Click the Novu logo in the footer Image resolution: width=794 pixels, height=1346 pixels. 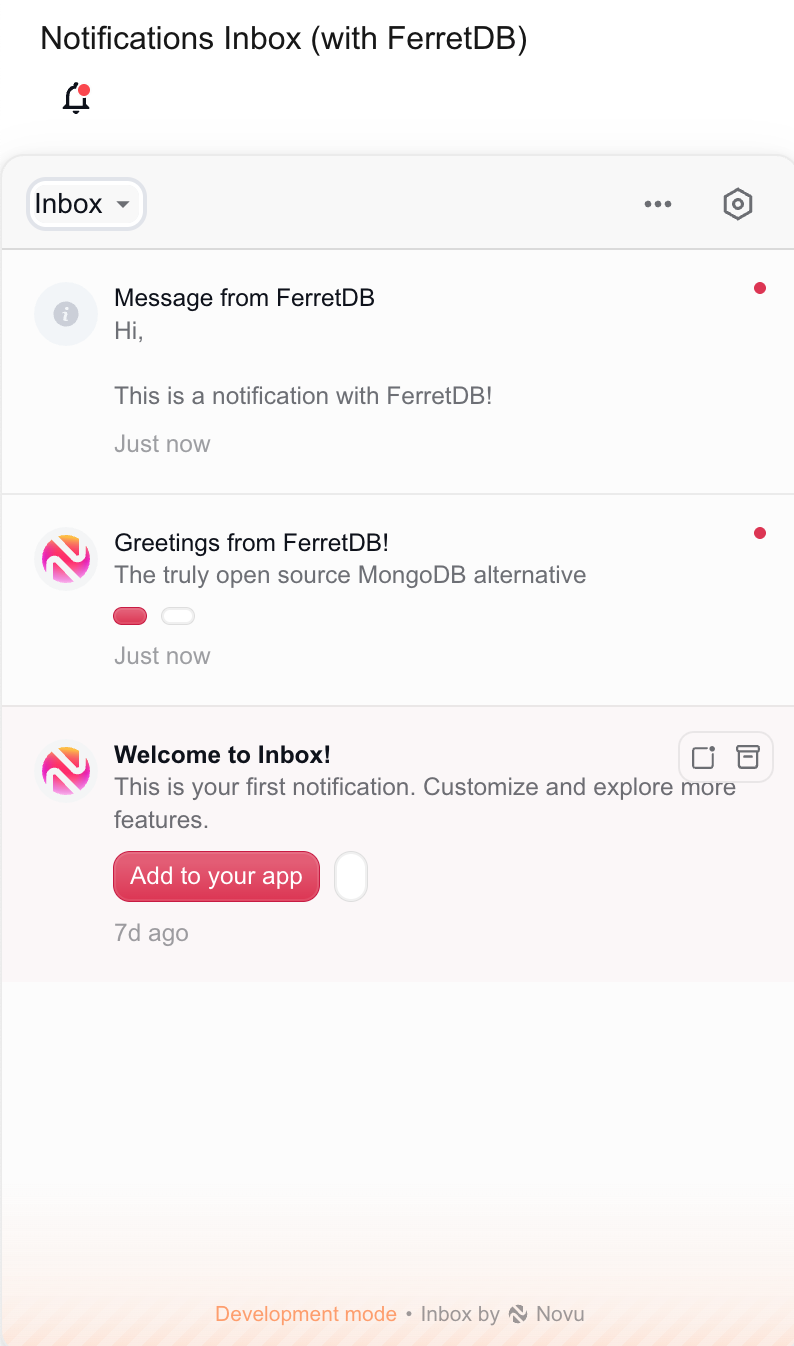click(x=518, y=1314)
